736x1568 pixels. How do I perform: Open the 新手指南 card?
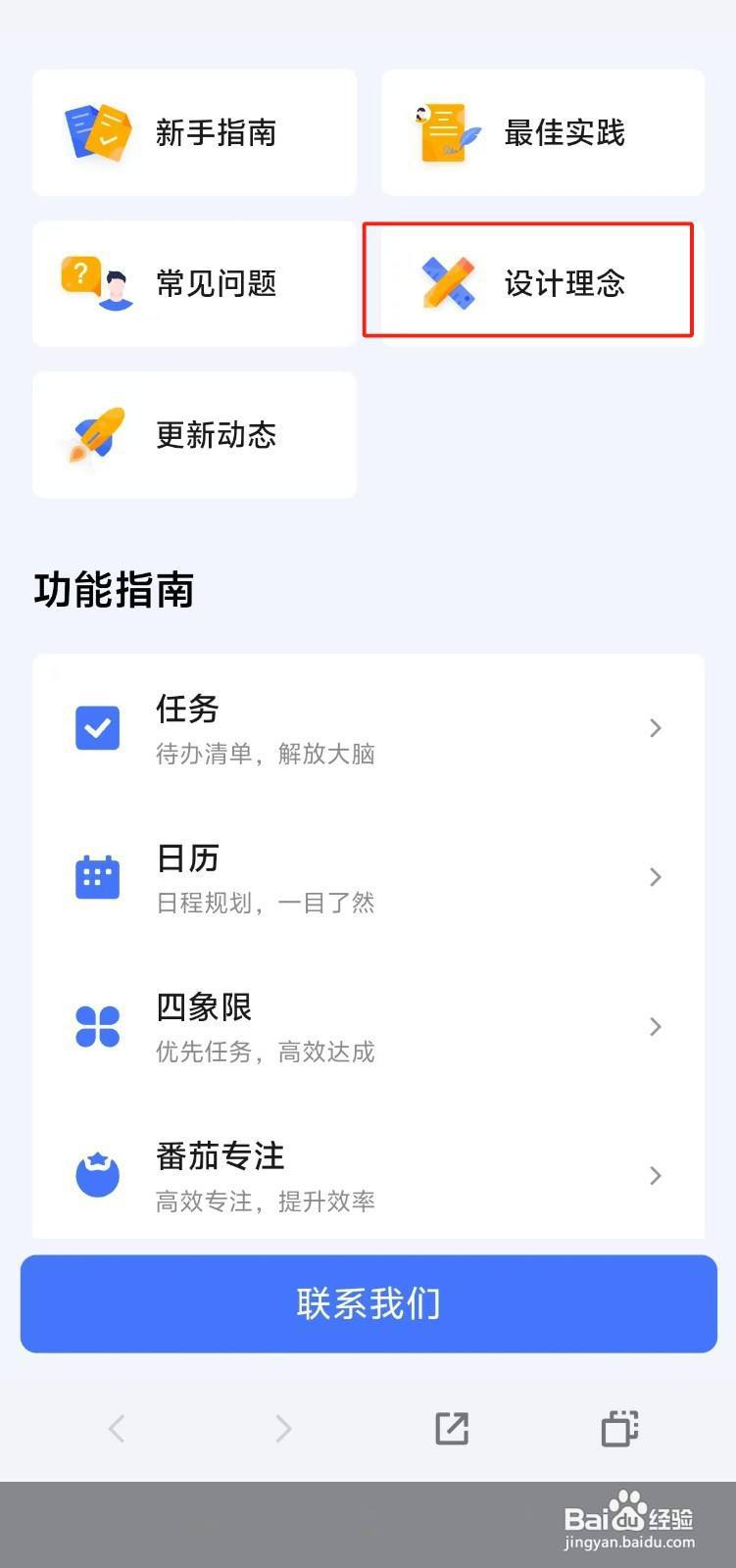(194, 132)
